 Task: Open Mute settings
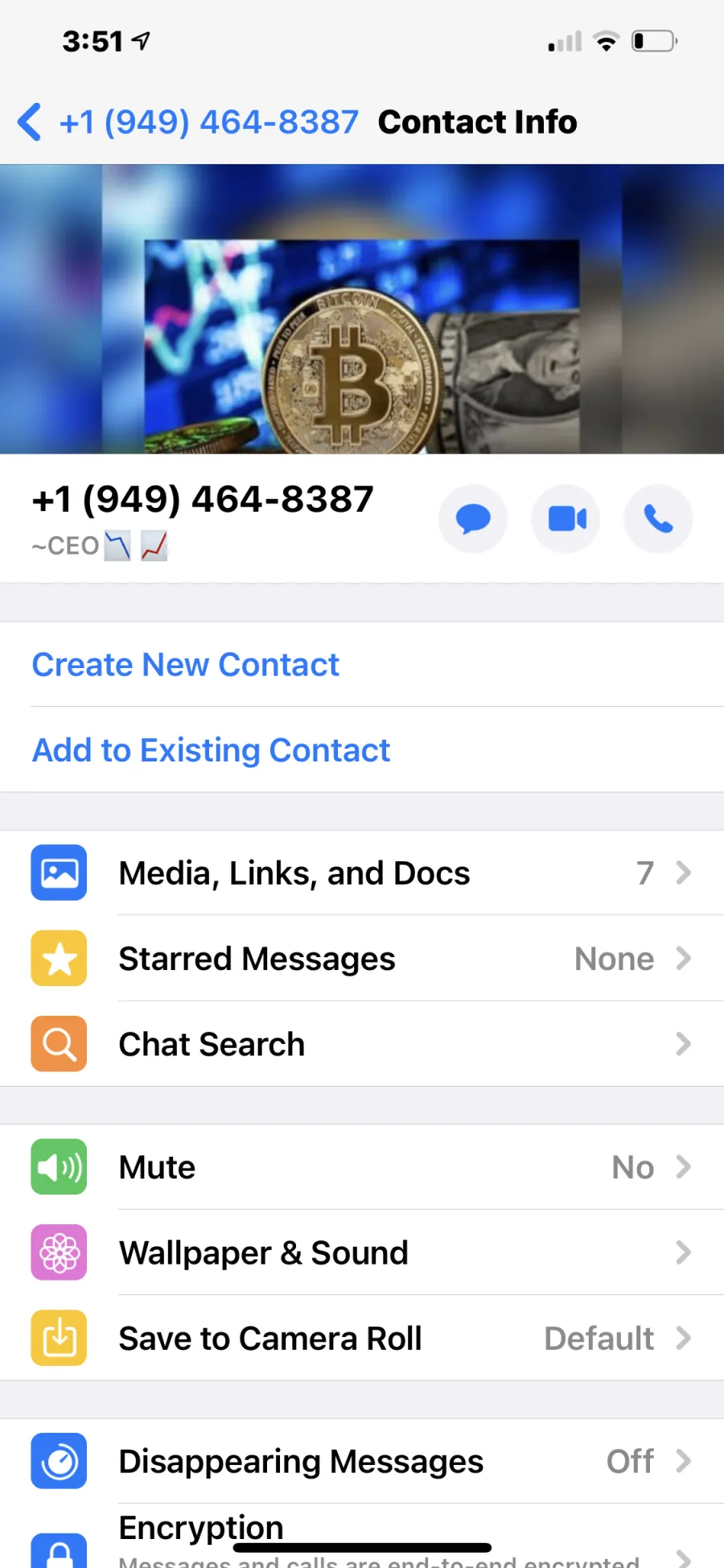coord(362,1167)
